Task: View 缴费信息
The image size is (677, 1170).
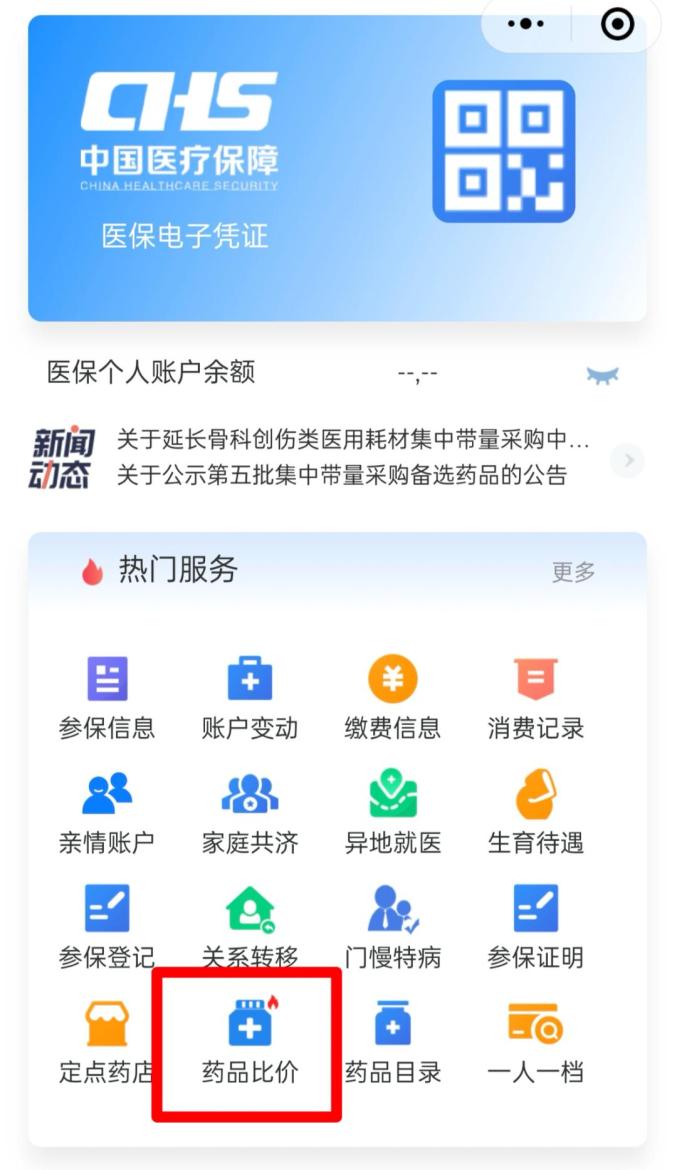Action: click(x=392, y=698)
